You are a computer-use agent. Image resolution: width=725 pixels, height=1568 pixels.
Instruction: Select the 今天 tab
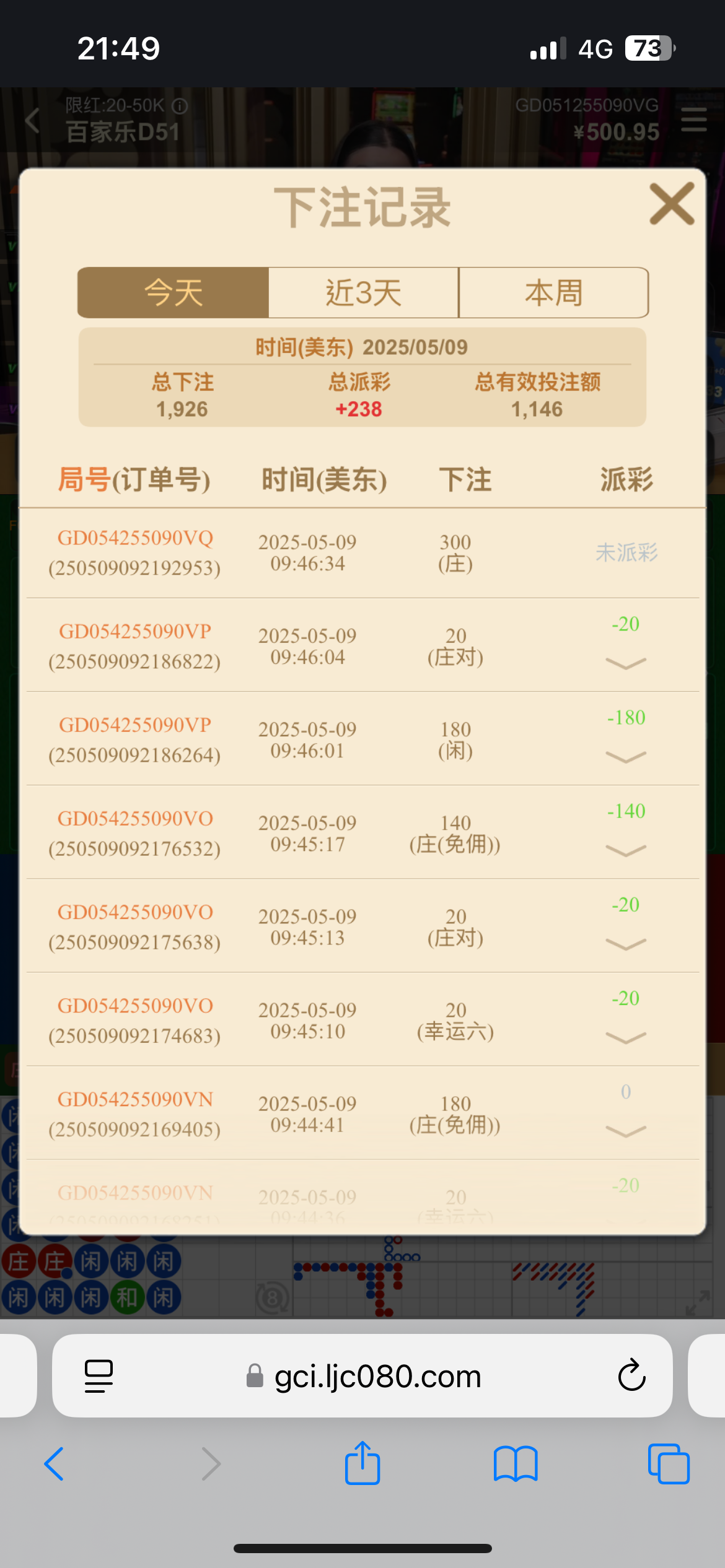click(x=174, y=292)
